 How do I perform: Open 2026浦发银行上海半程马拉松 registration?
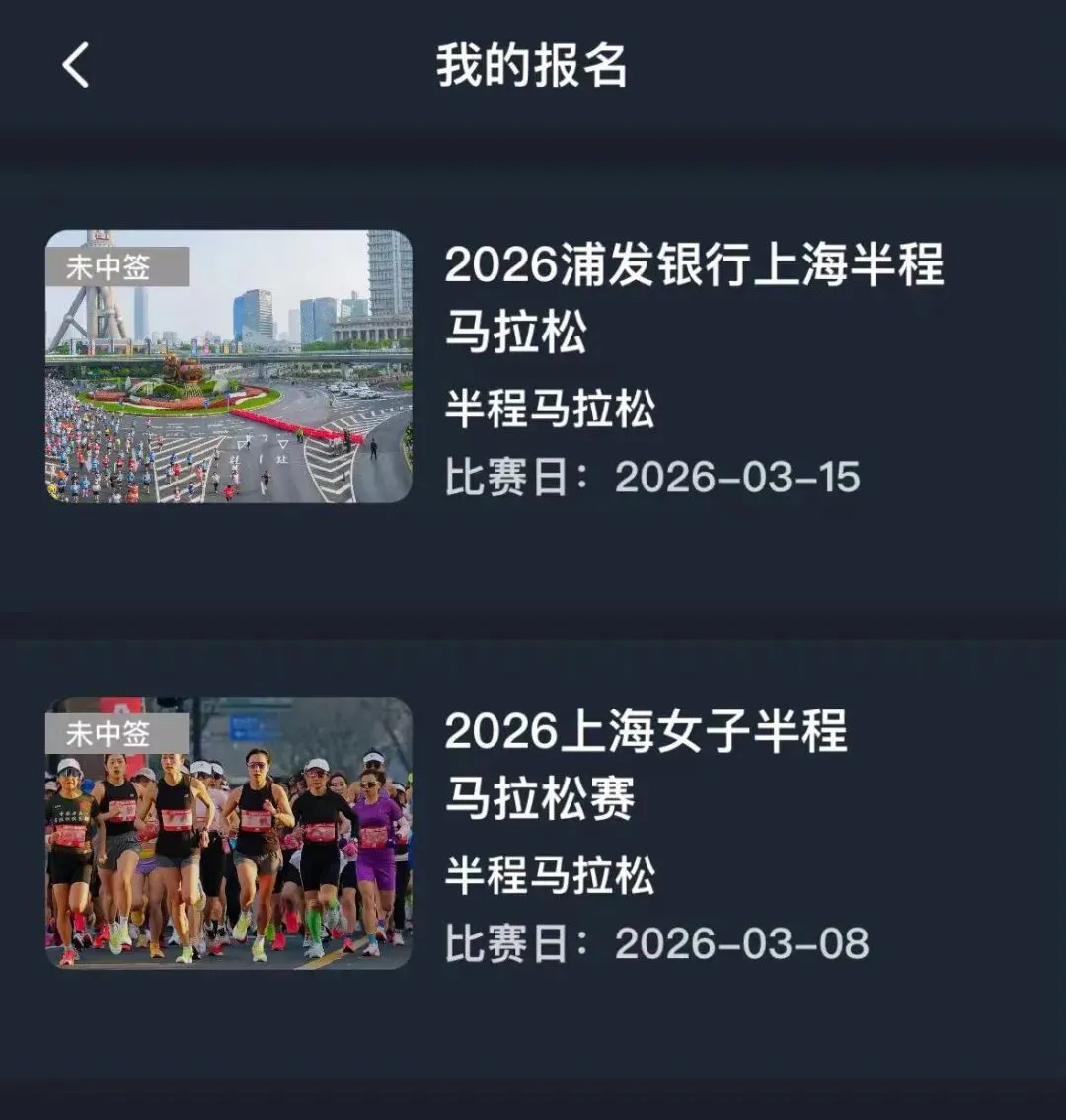(694, 297)
